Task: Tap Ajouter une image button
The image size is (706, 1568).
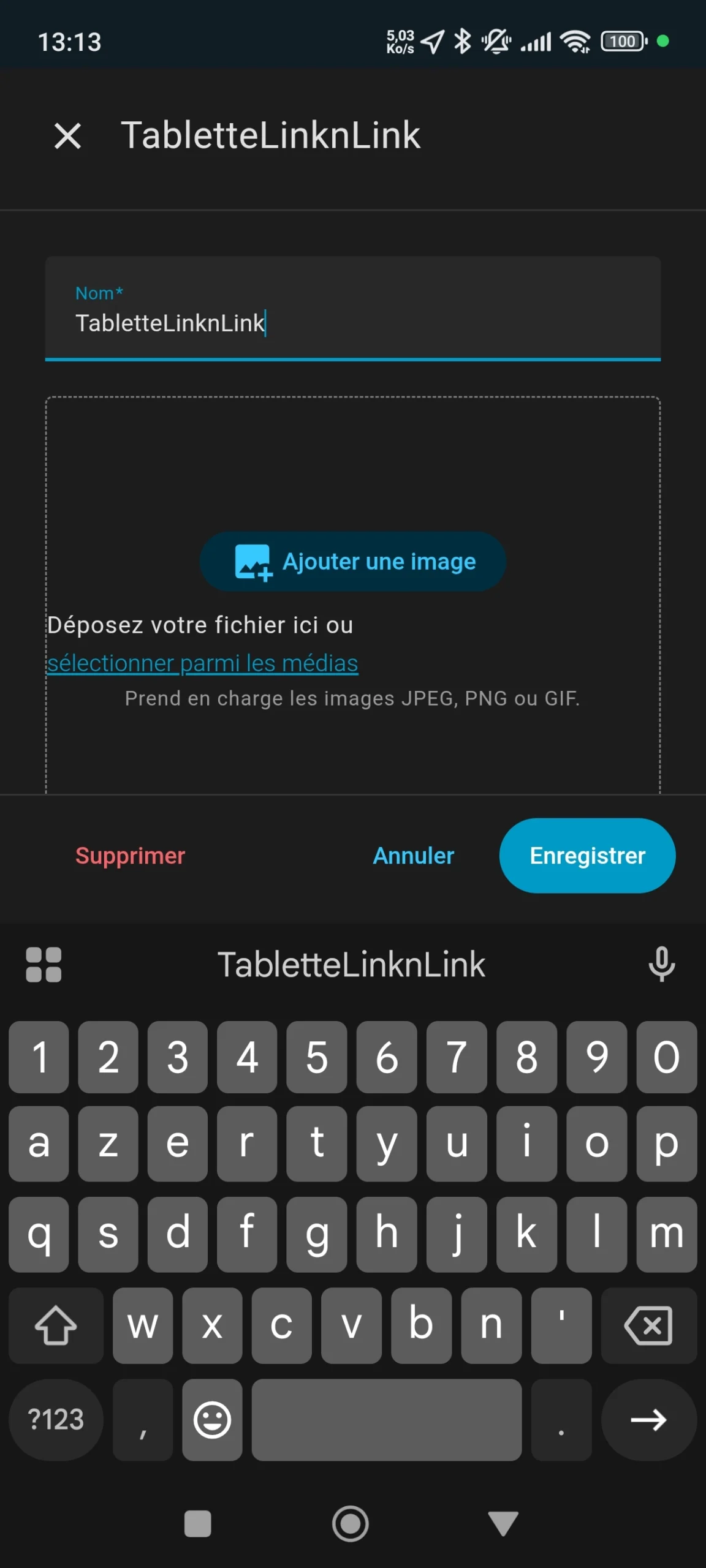Action: (x=352, y=561)
